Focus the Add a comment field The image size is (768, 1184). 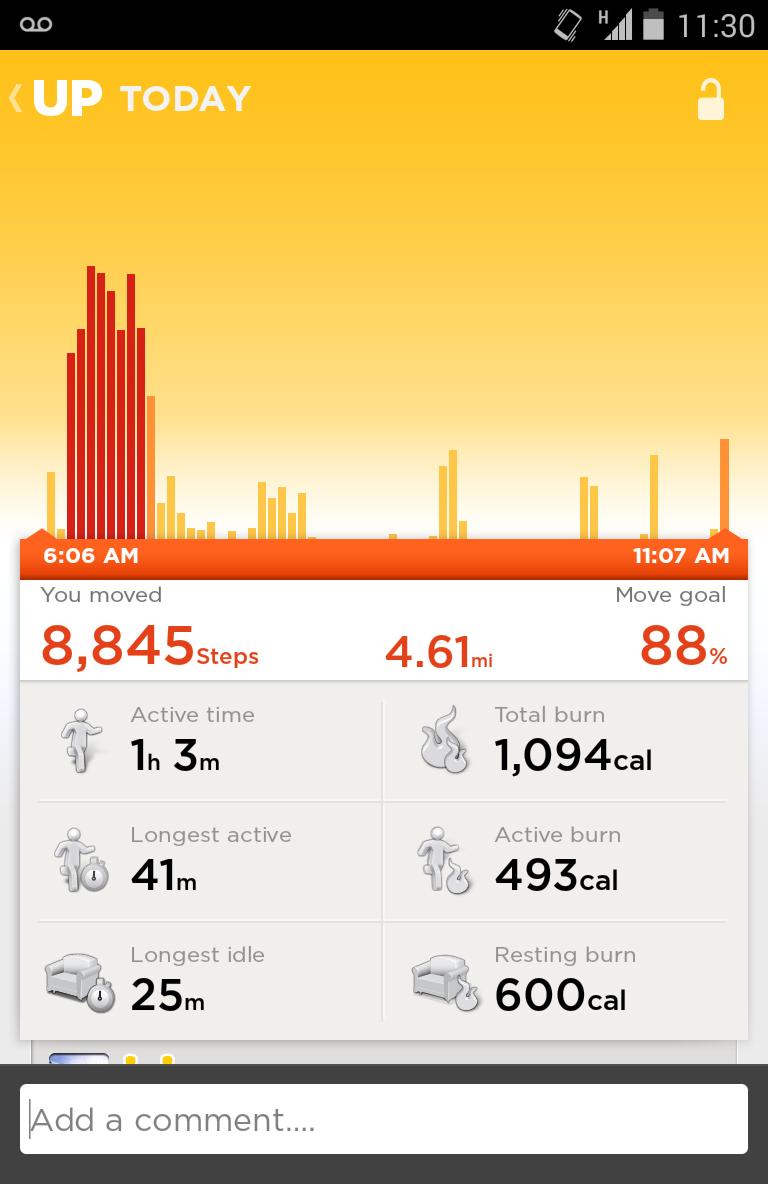pyautogui.click(x=384, y=1120)
